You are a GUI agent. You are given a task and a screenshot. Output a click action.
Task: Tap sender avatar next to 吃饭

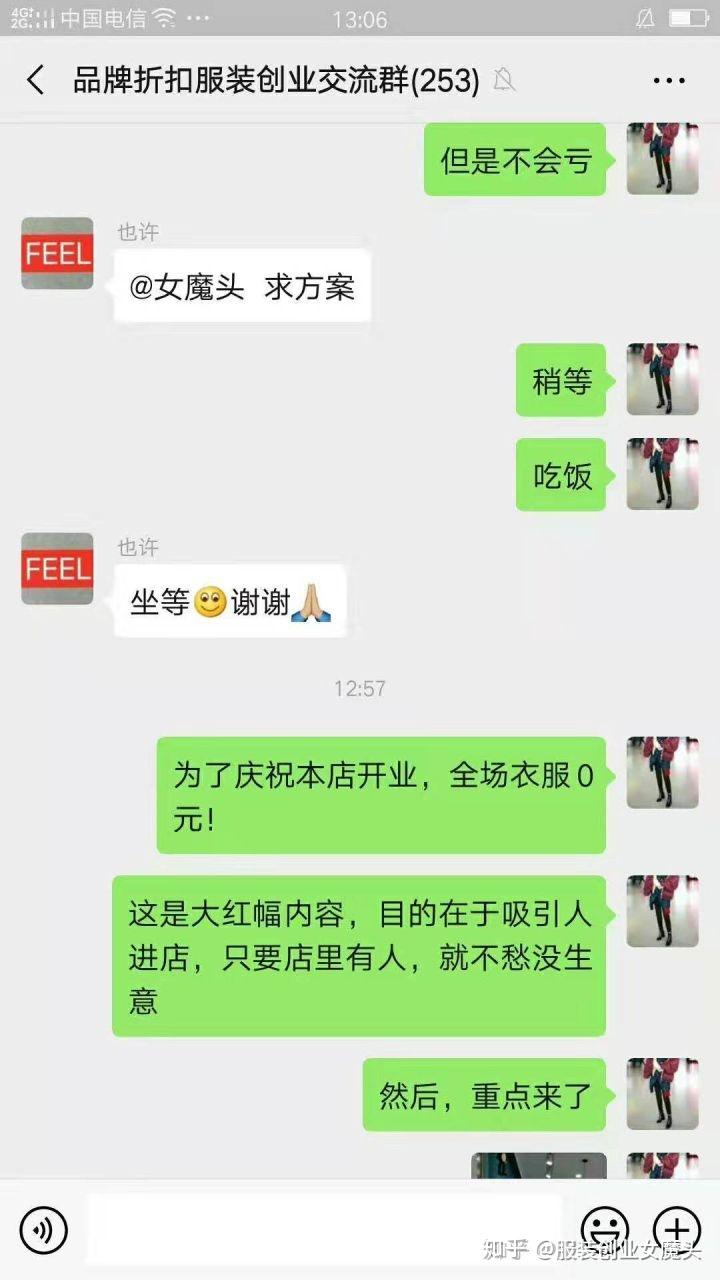[662, 474]
